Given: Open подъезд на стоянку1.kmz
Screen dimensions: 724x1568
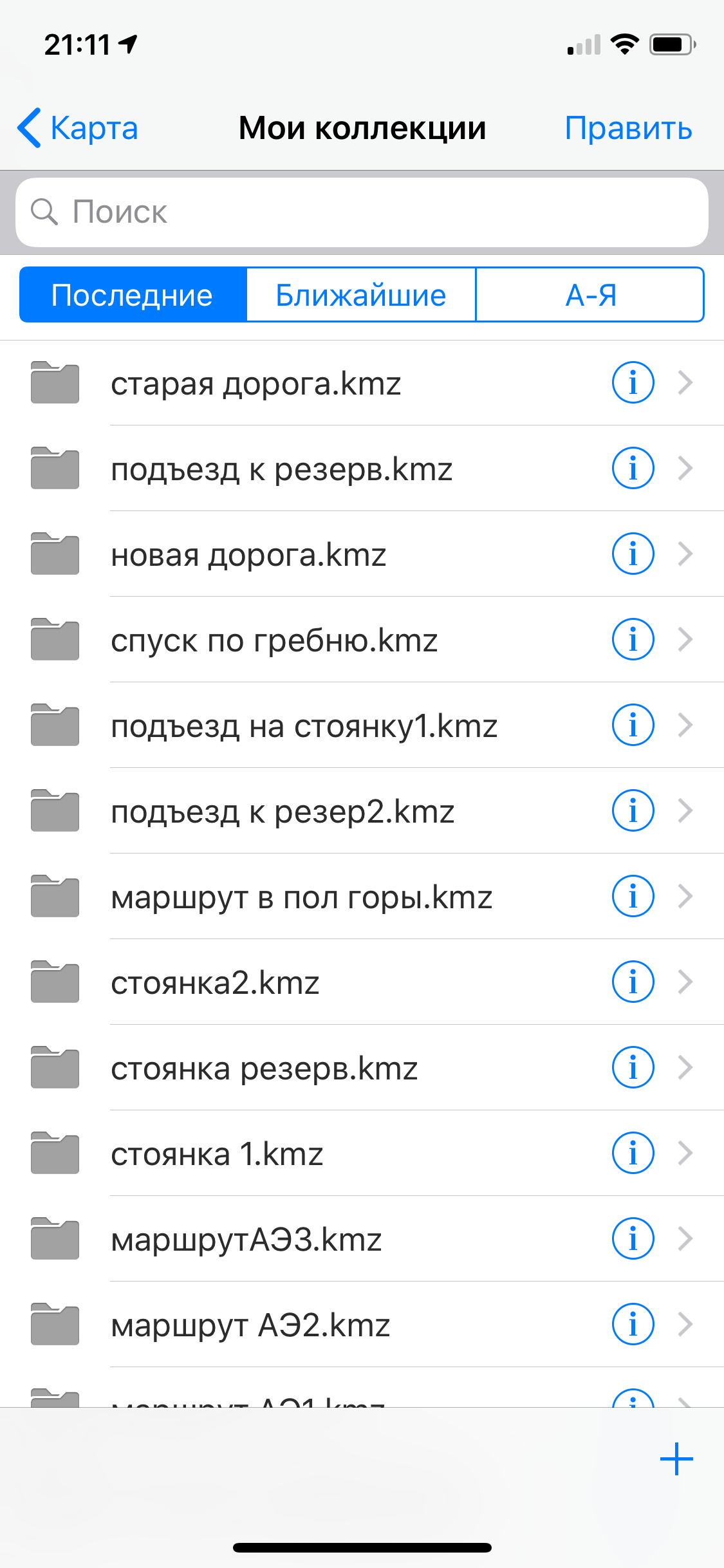Looking at the screenshot, I should (362, 725).
